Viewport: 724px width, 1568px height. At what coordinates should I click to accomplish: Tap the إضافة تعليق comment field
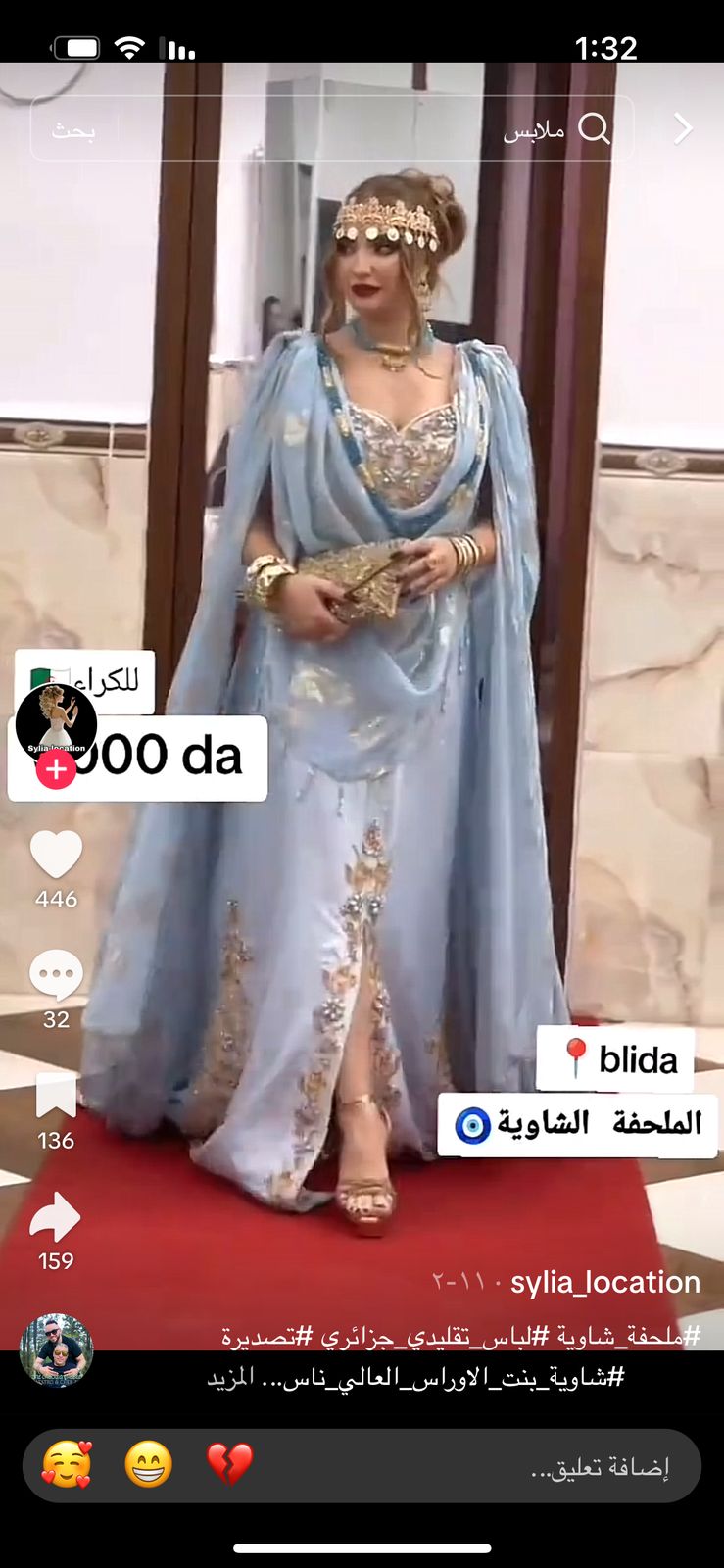(x=598, y=1467)
